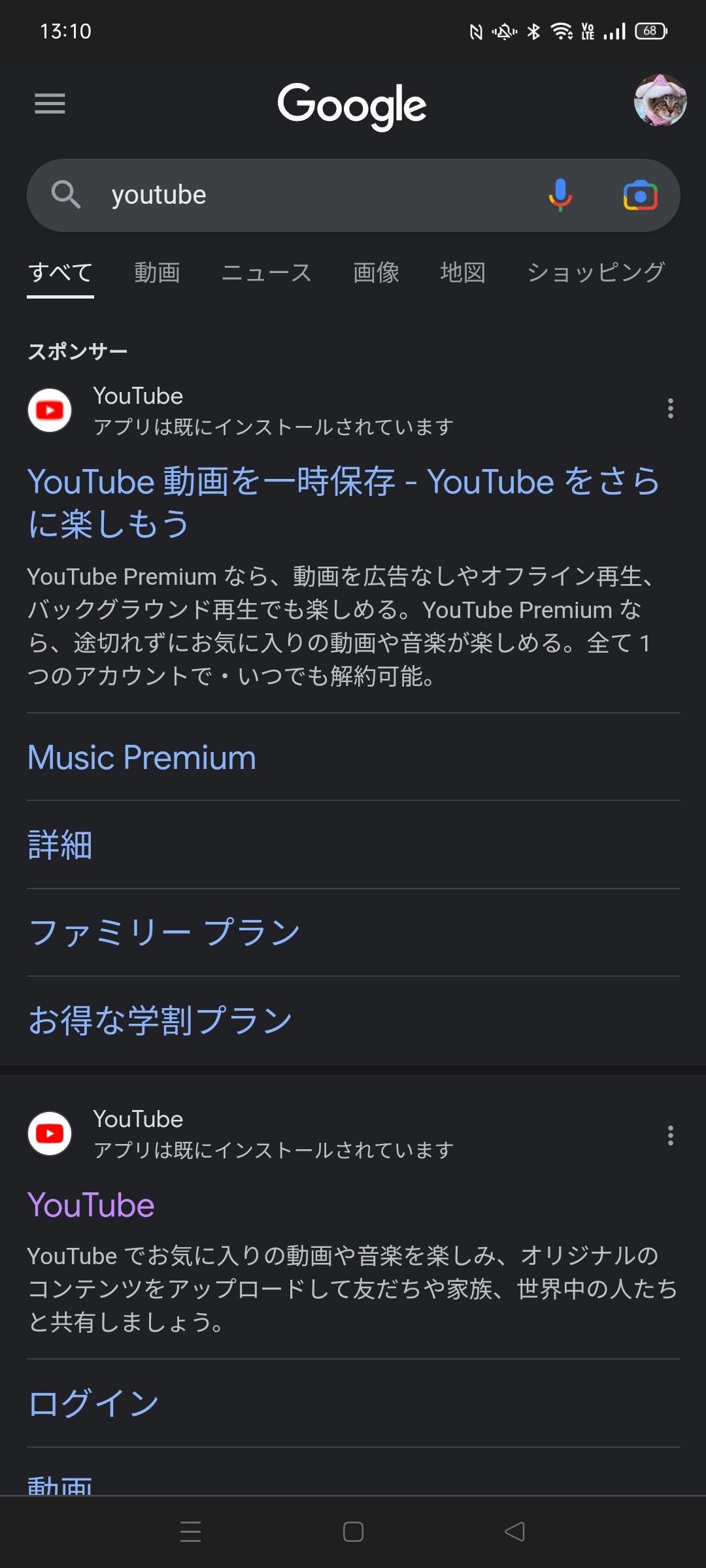Switch to the ショッピング tab
This screenshot has width=706, height=1568.
pyautogui.click(x=596, y=272)
